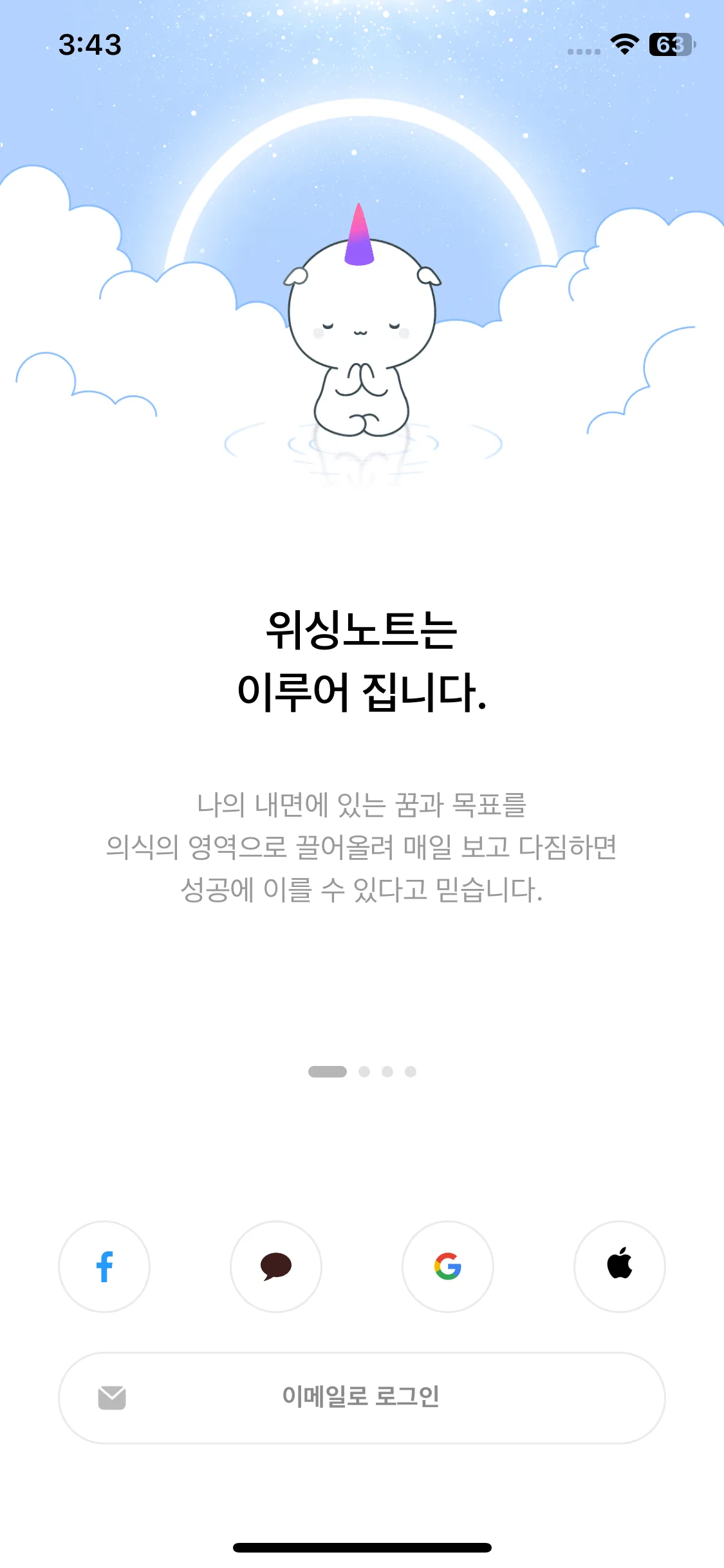The width and height of the screenshot is (724, 1568).
Task: Sign in with the Facebook icon
Action: click(104, 1266)
